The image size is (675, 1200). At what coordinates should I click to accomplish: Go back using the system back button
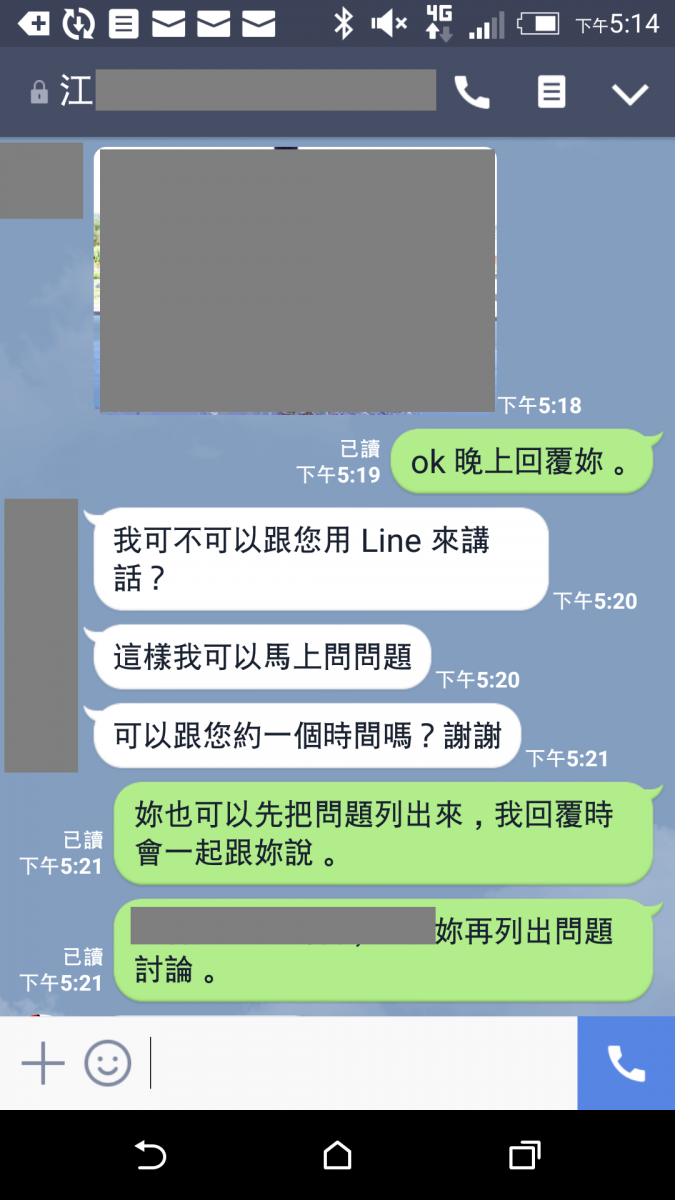point(150,1156)
